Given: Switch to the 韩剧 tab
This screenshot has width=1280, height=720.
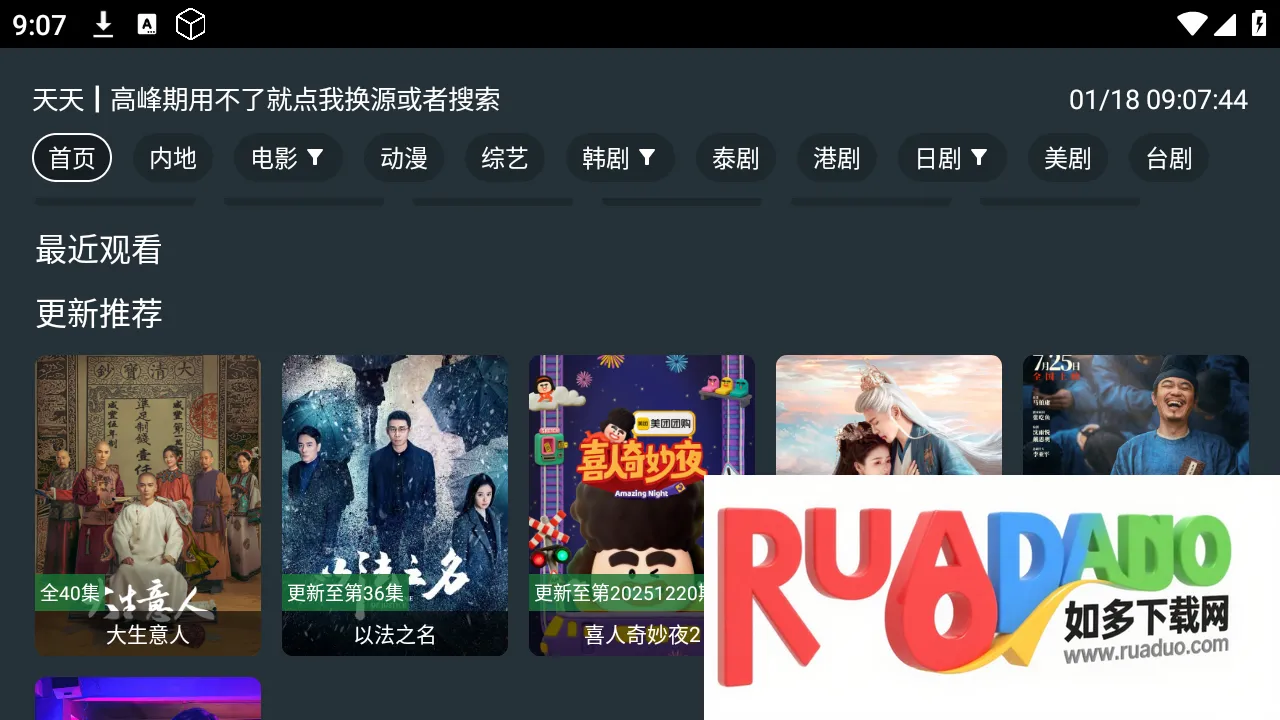Looking at the screenshot, I should (619, 158).
